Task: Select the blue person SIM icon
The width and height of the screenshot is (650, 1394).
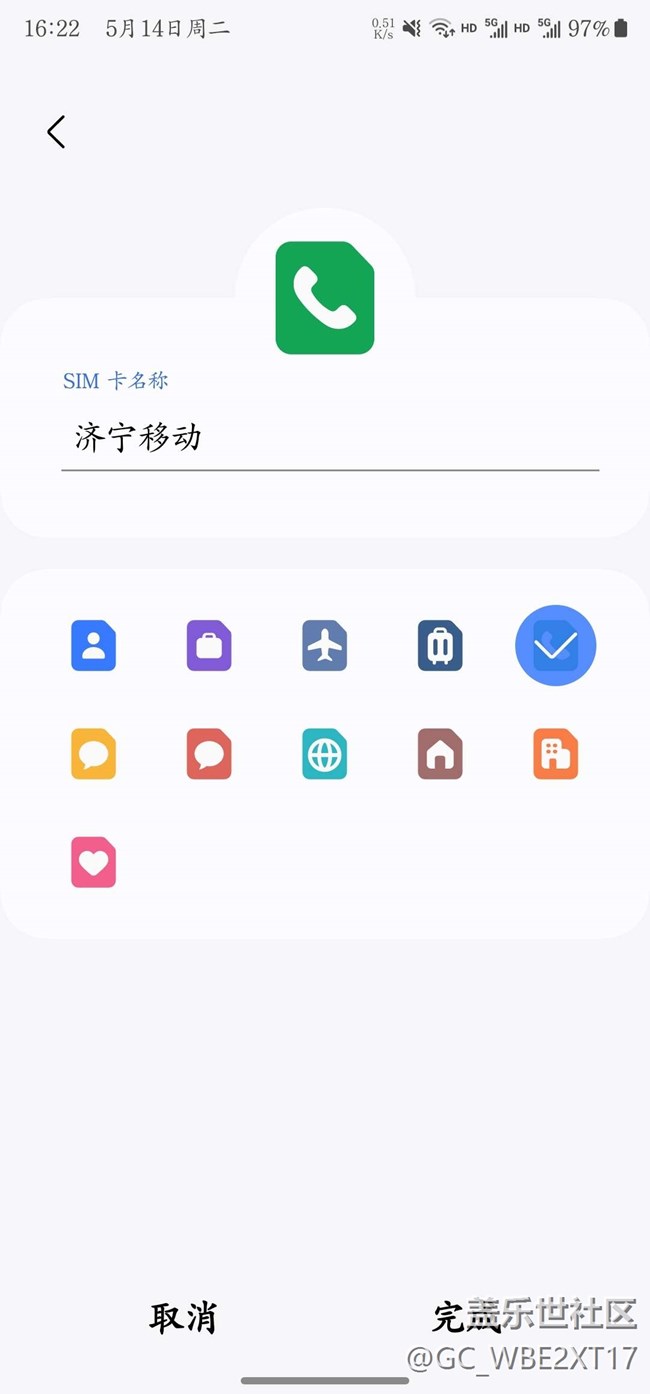Action: tap(94, 645)
